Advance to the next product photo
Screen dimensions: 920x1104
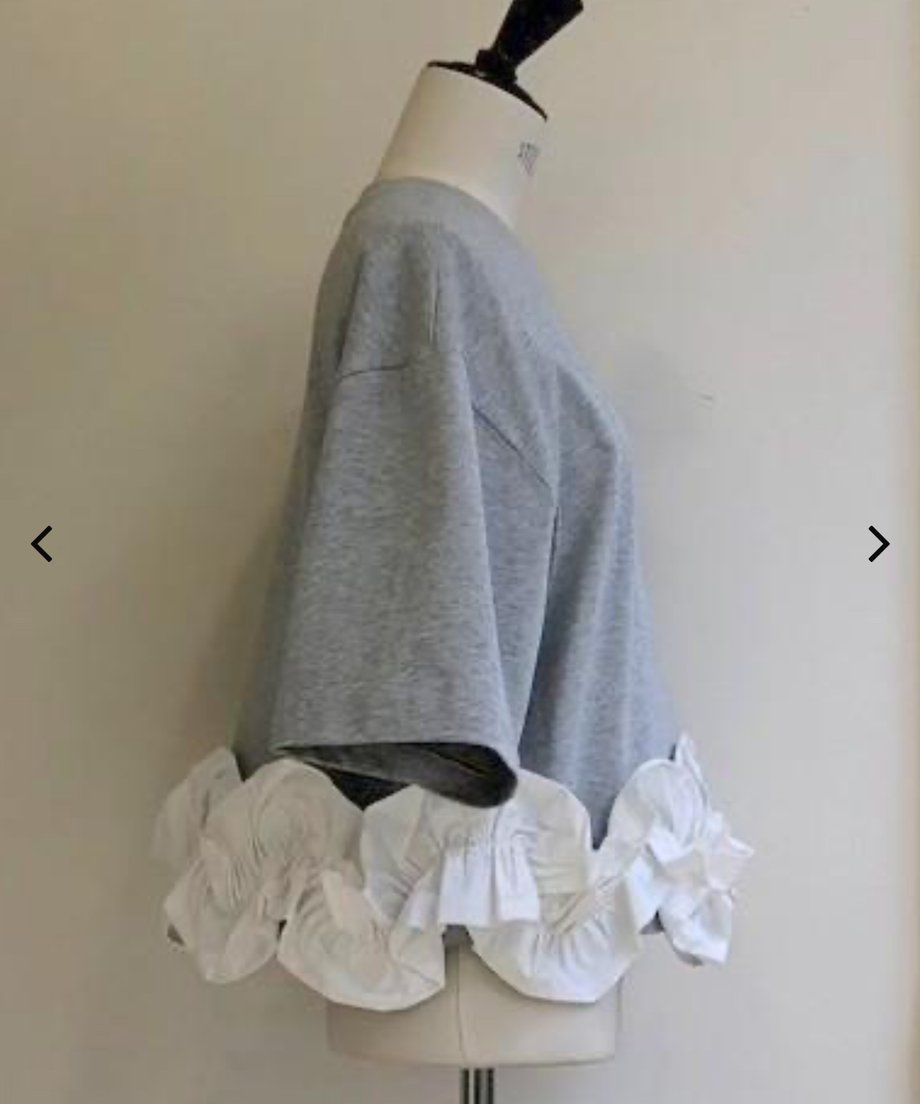(877, 544)
